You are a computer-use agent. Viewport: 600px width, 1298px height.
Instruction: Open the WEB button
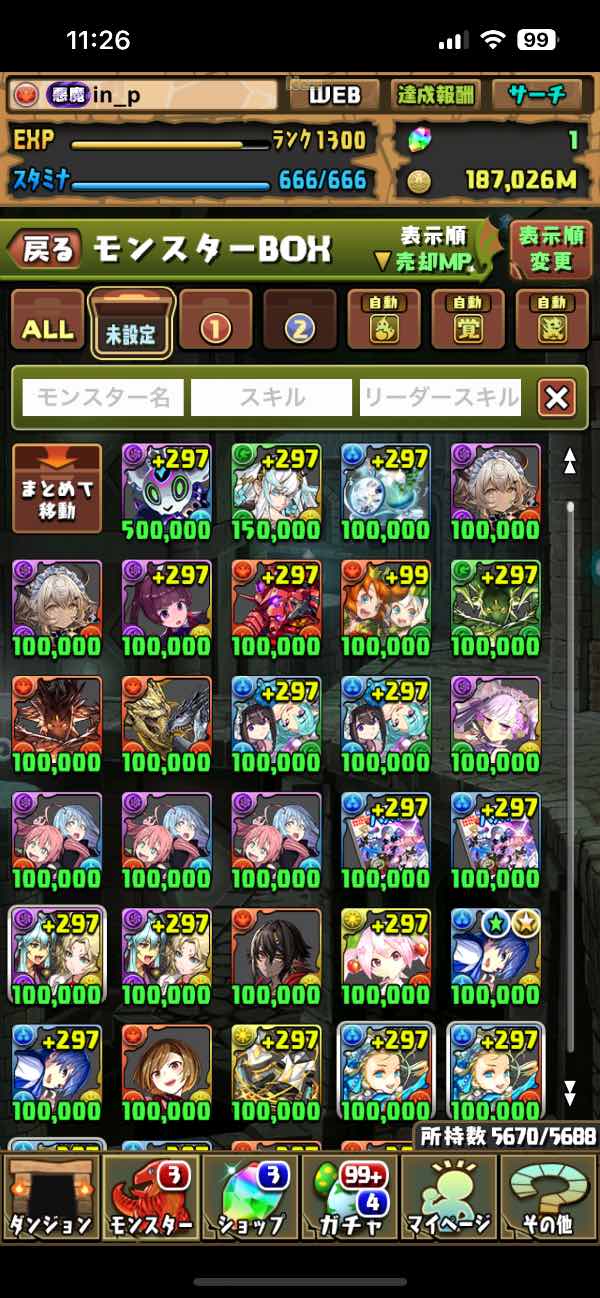click(x=334, y=95)
